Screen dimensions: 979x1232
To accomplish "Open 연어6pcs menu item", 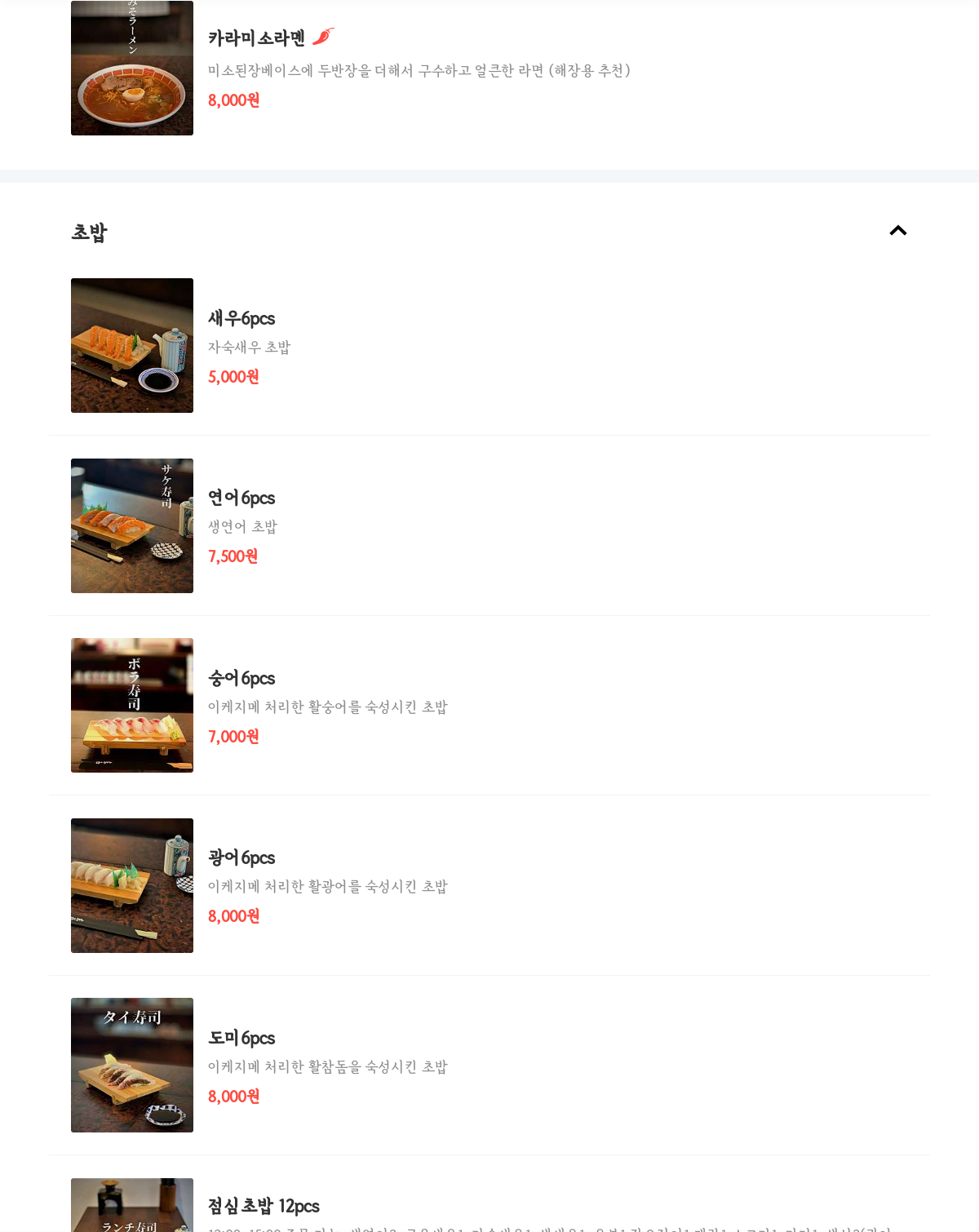I will tap(241, 499).
